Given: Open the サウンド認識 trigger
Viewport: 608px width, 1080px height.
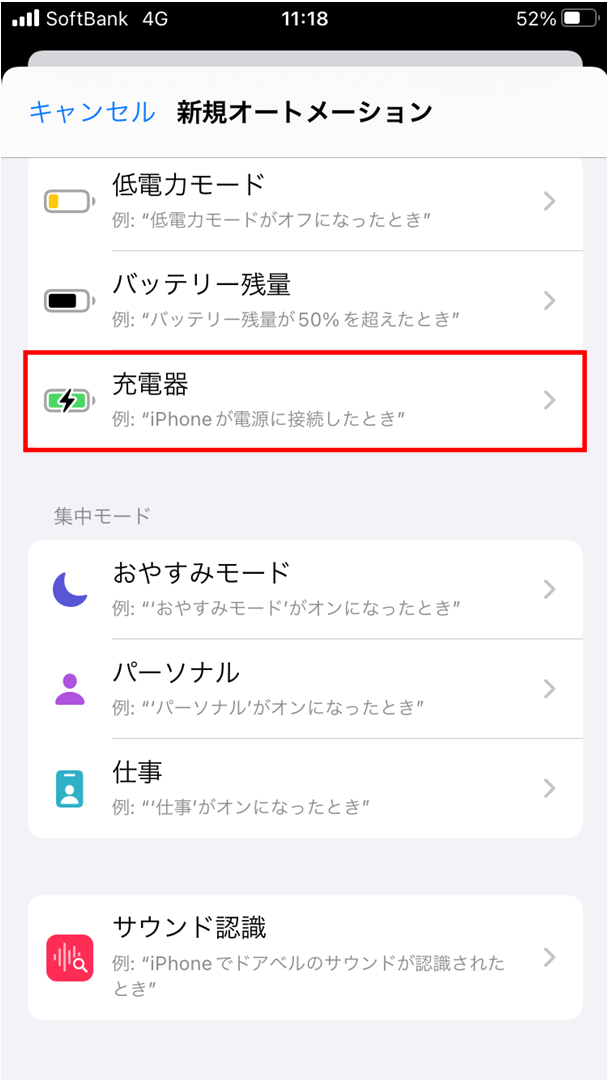Looking at the screenshot, I should [304, 957].
